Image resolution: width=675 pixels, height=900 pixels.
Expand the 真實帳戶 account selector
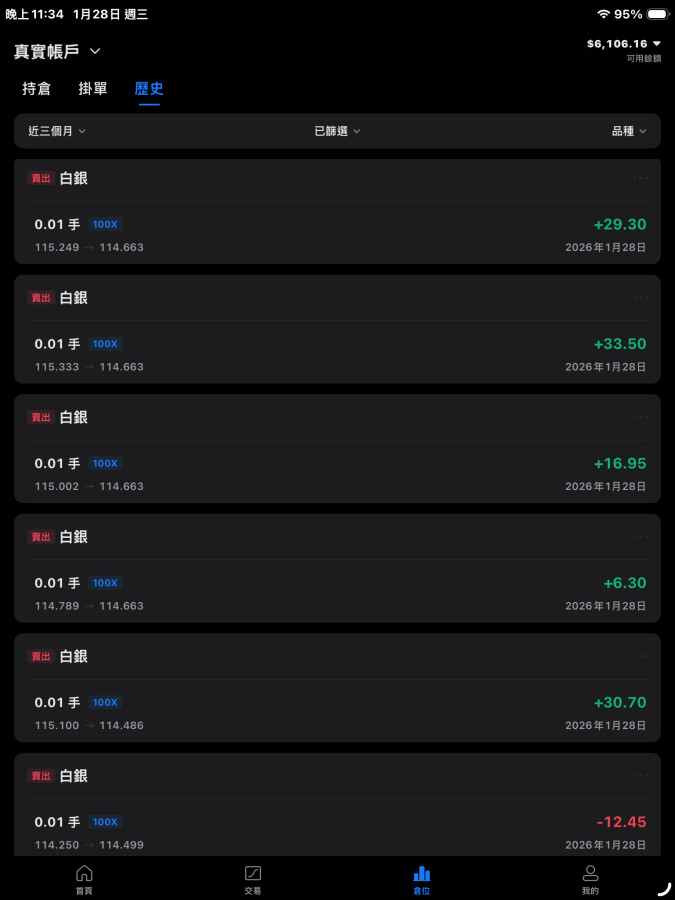coord(58,51)
